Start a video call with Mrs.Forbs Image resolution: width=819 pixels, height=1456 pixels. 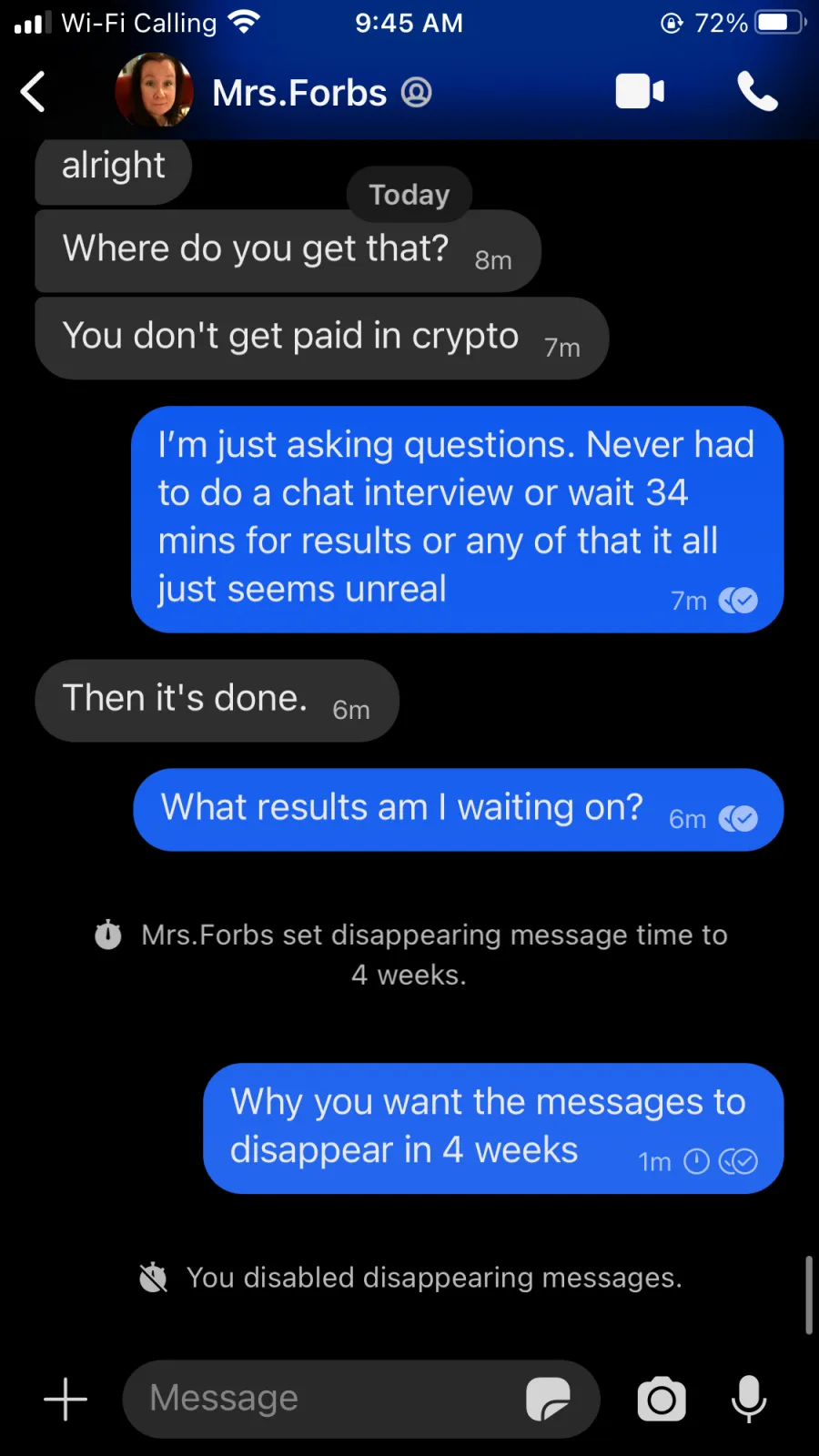click(640, 92)
